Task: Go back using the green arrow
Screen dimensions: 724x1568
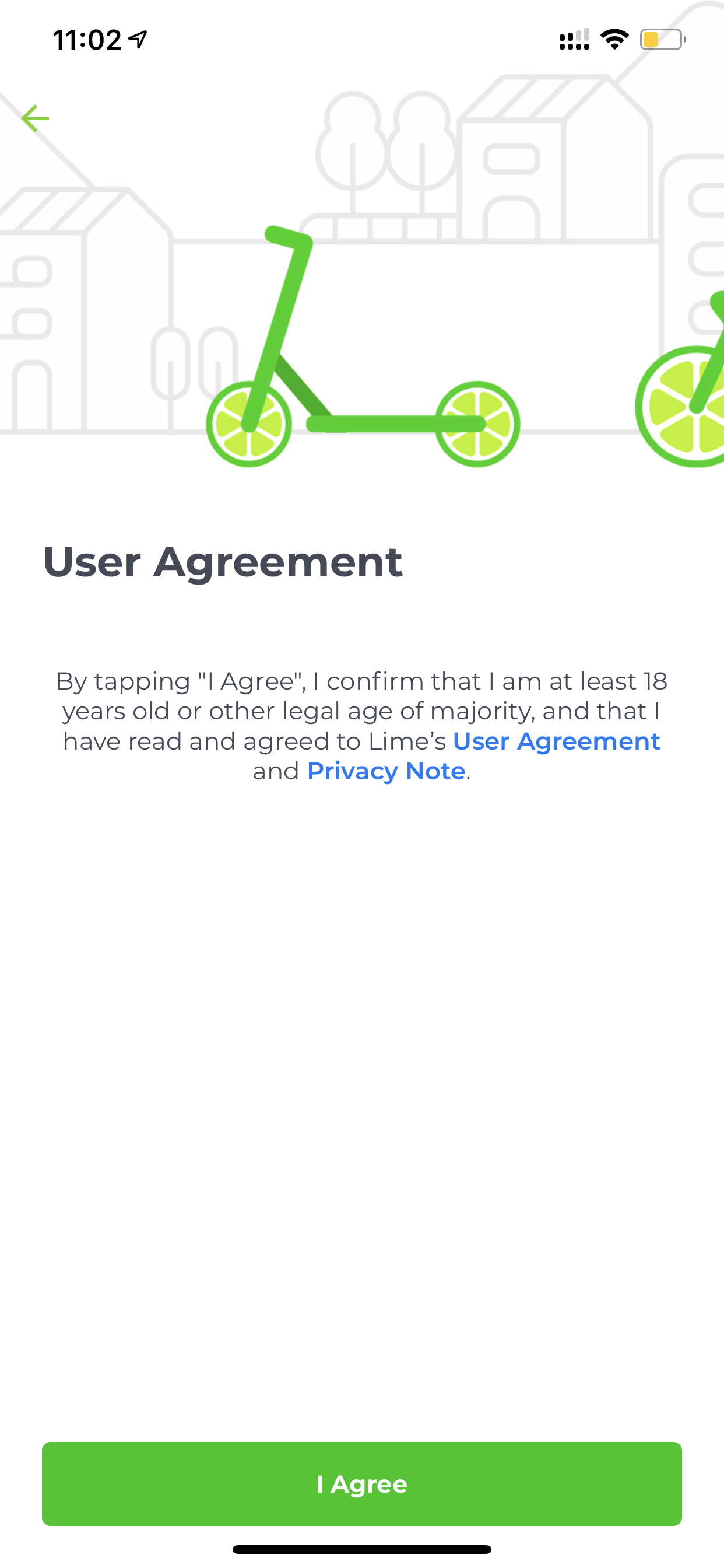Action: pyautogui.click(x=36, y=118)
